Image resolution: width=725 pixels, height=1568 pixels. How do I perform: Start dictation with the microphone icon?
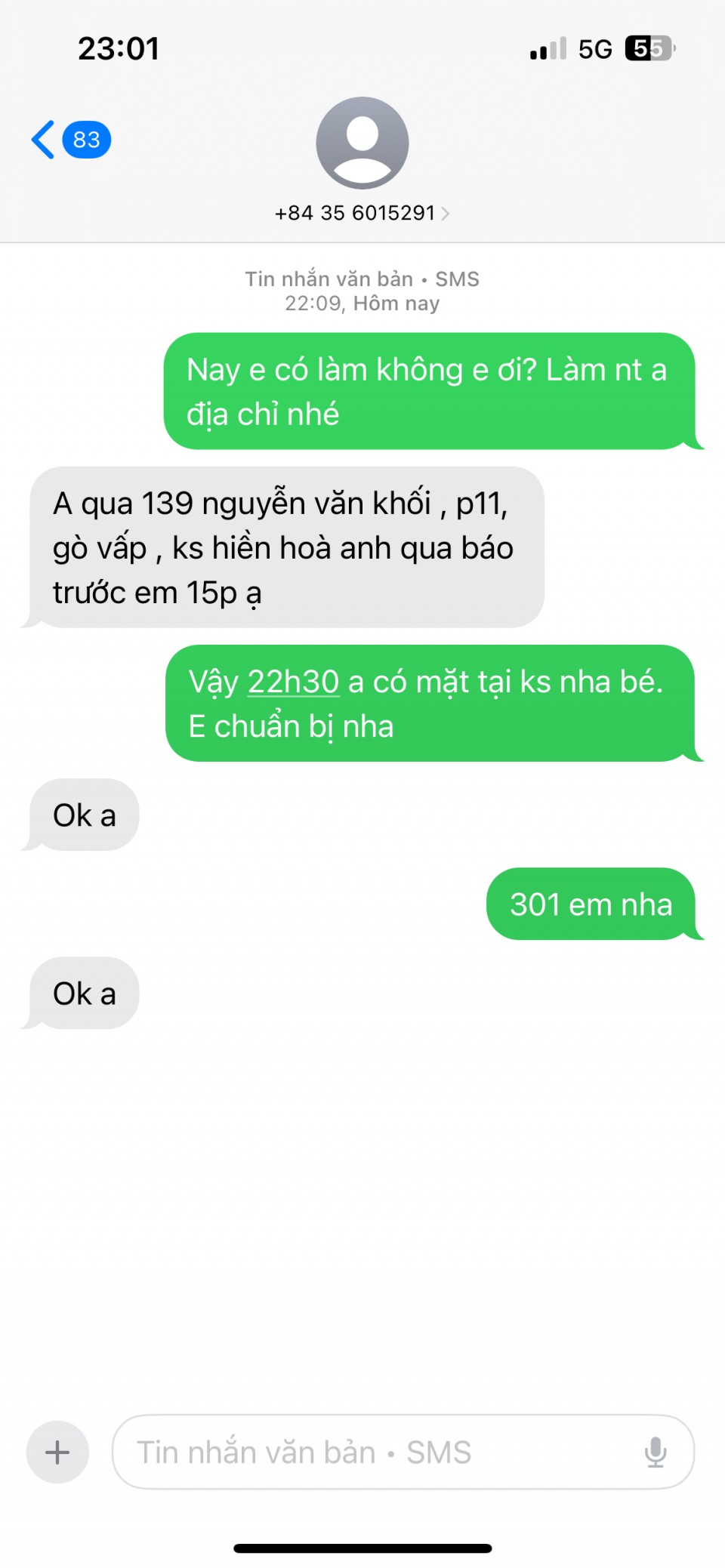tap(655, 1452)
